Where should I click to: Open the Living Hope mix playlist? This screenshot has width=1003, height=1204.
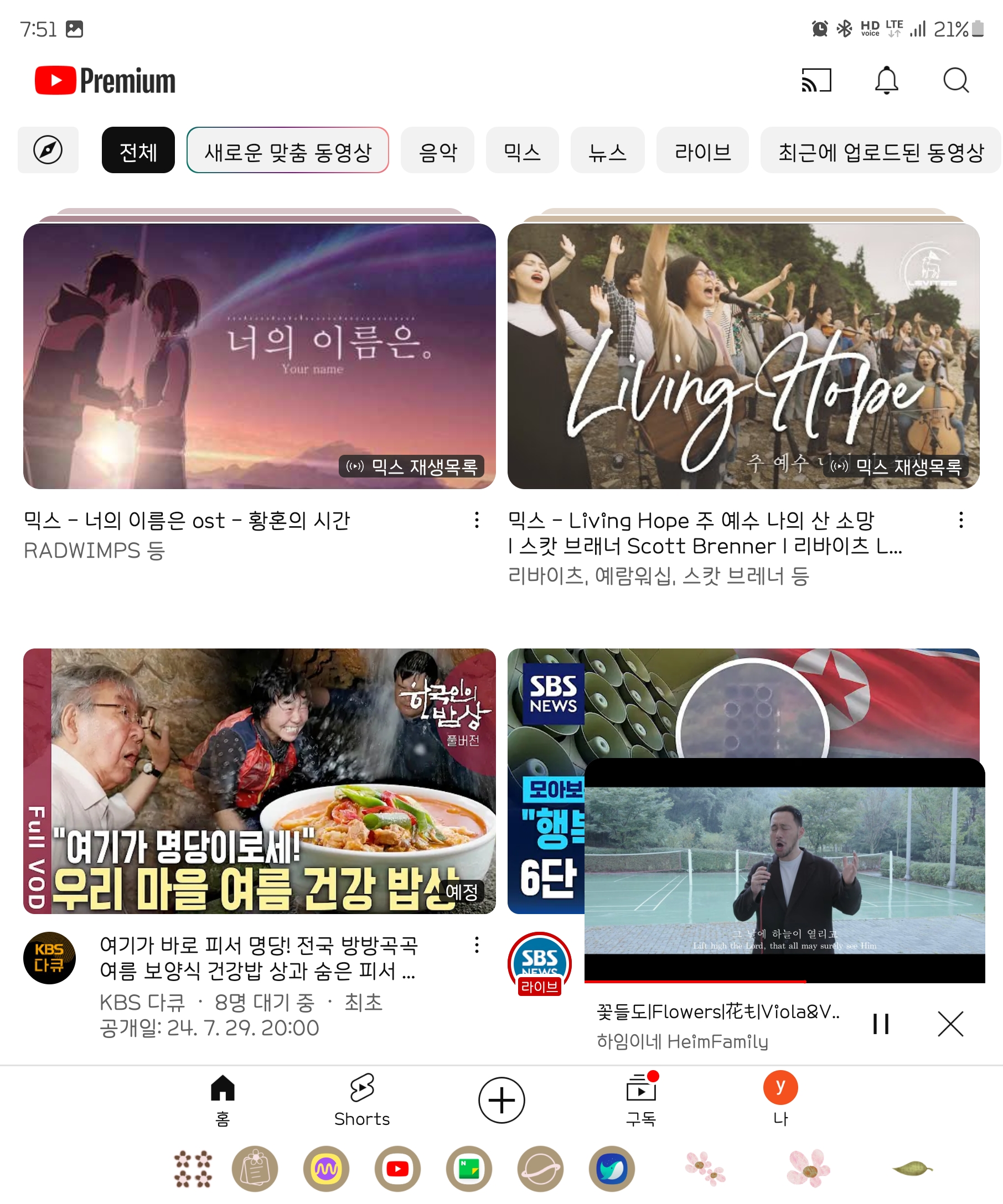point(743,356)
